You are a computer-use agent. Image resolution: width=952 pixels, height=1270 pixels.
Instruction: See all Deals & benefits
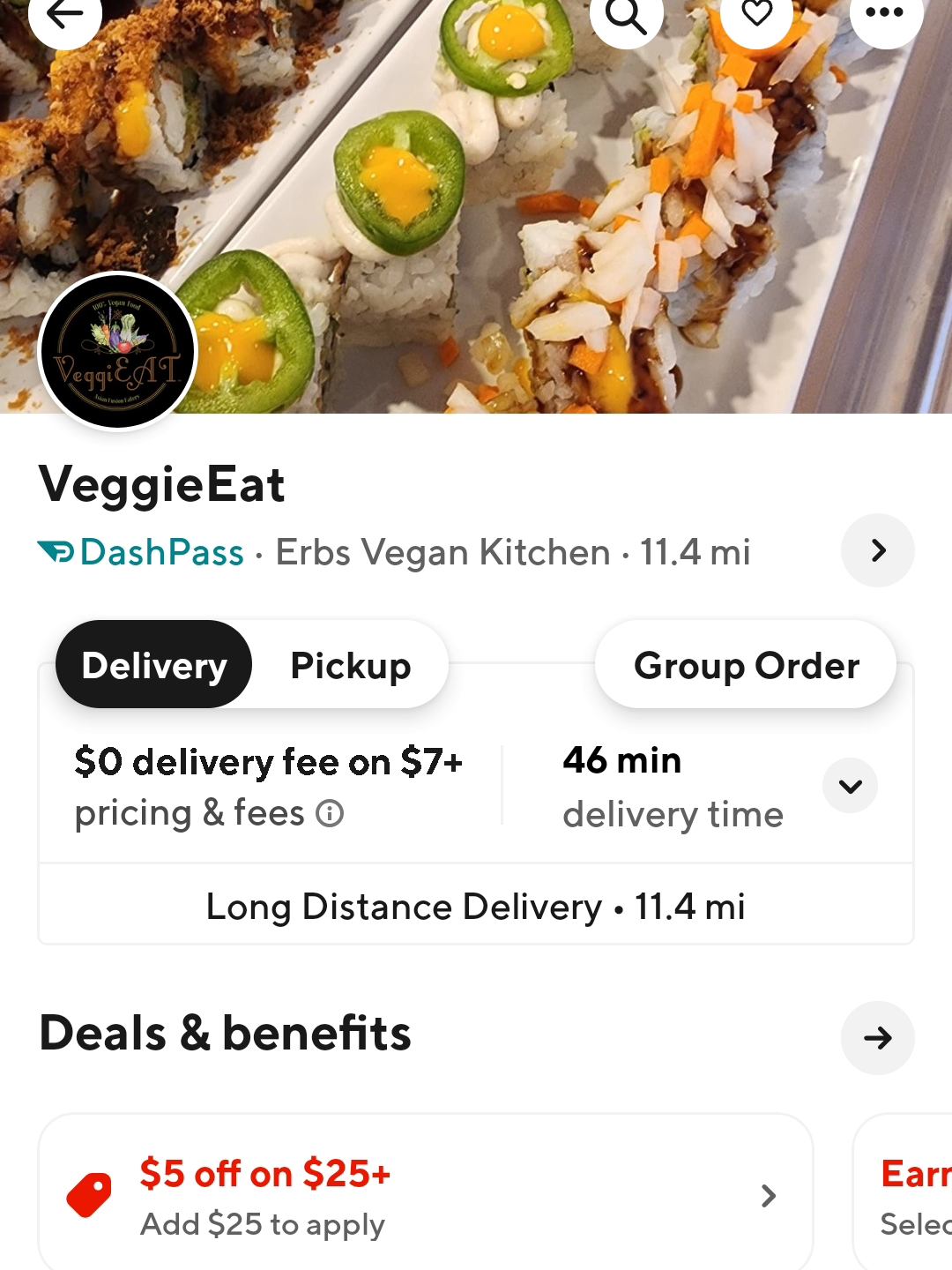click(877, 1038)
